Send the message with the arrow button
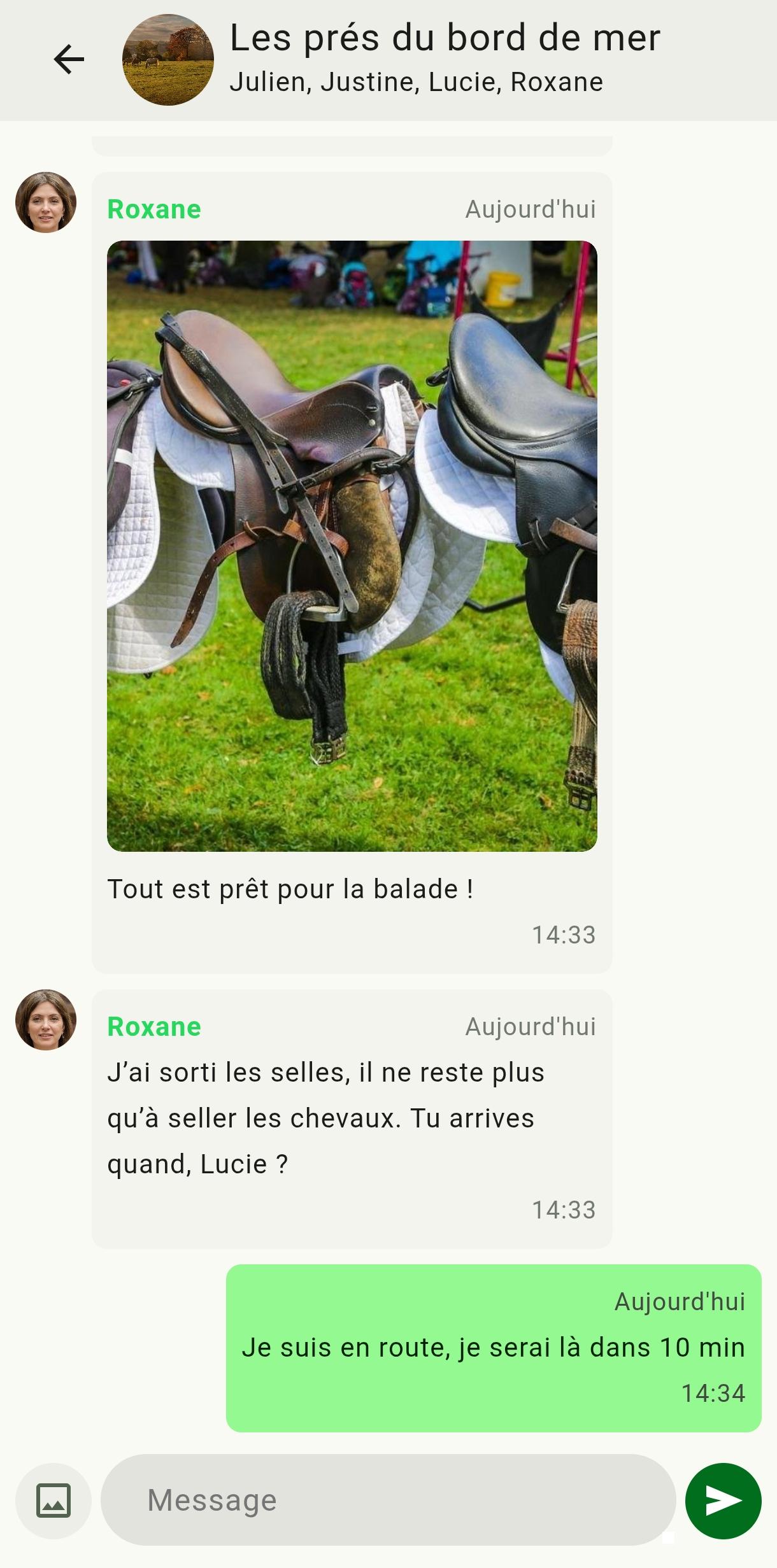Image resolution: width=777 pixels, height=1568 pixels. pos(723,1501)
